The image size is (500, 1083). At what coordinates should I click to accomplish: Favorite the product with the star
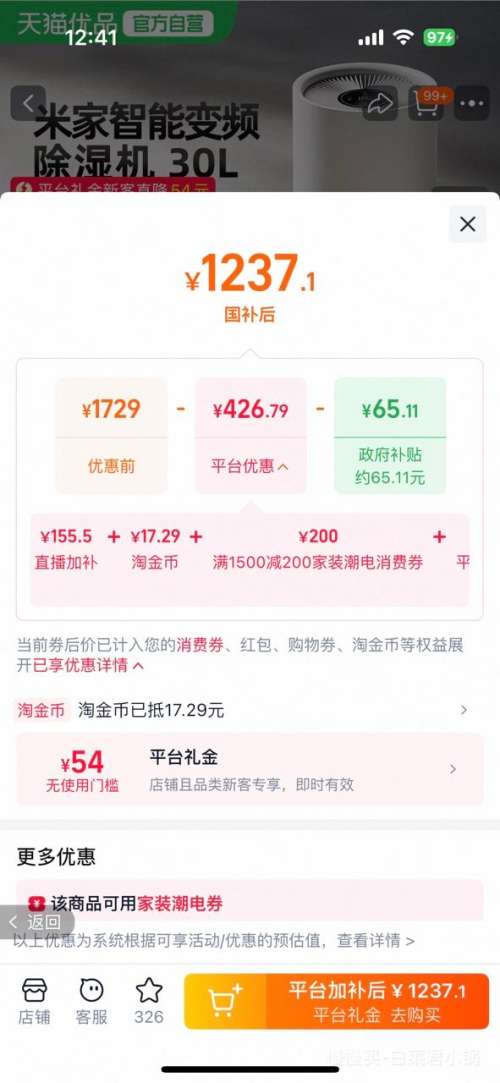click(148, 1001)
